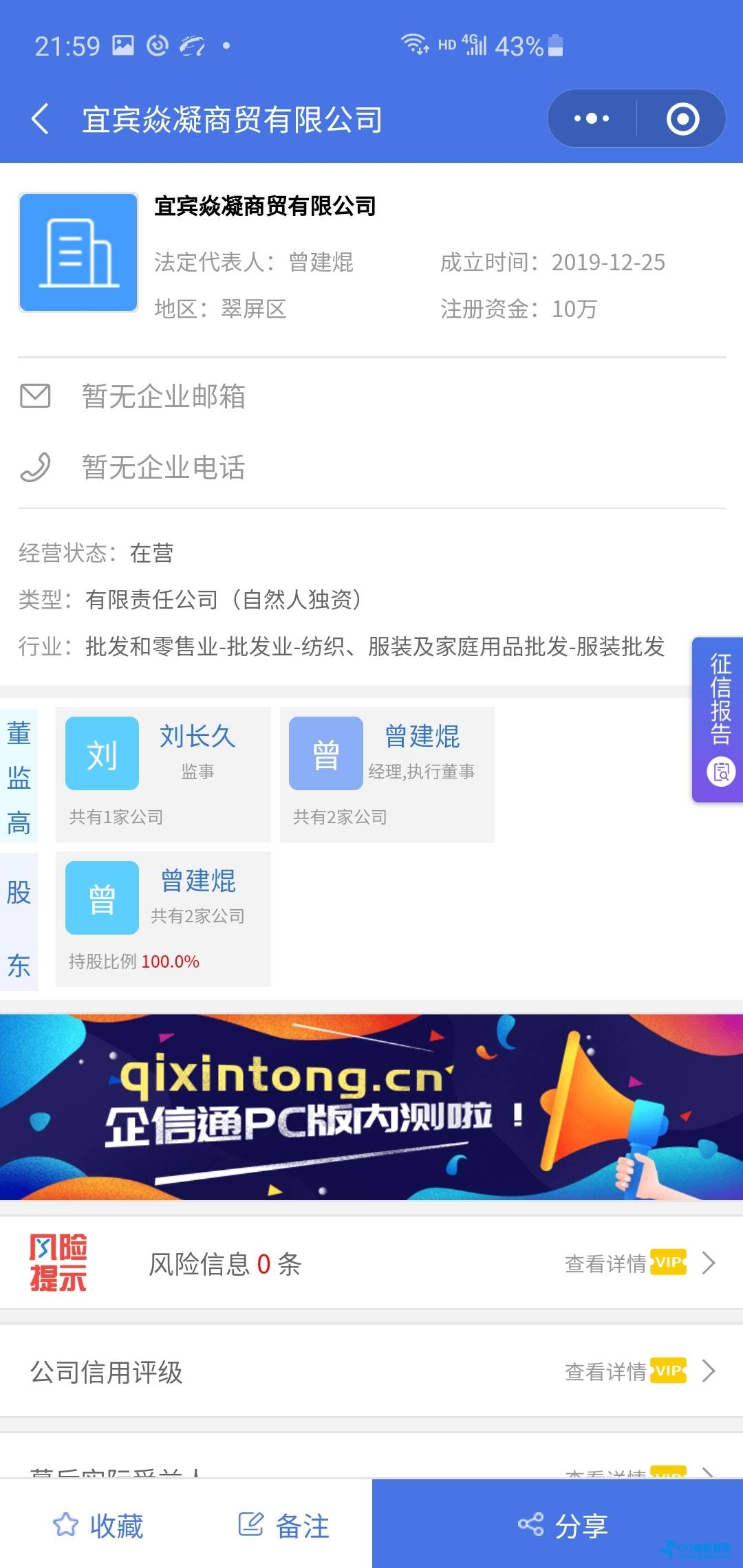Open the mini-program three-dot menu
The image size is (743, 1568).
(592, 119)
